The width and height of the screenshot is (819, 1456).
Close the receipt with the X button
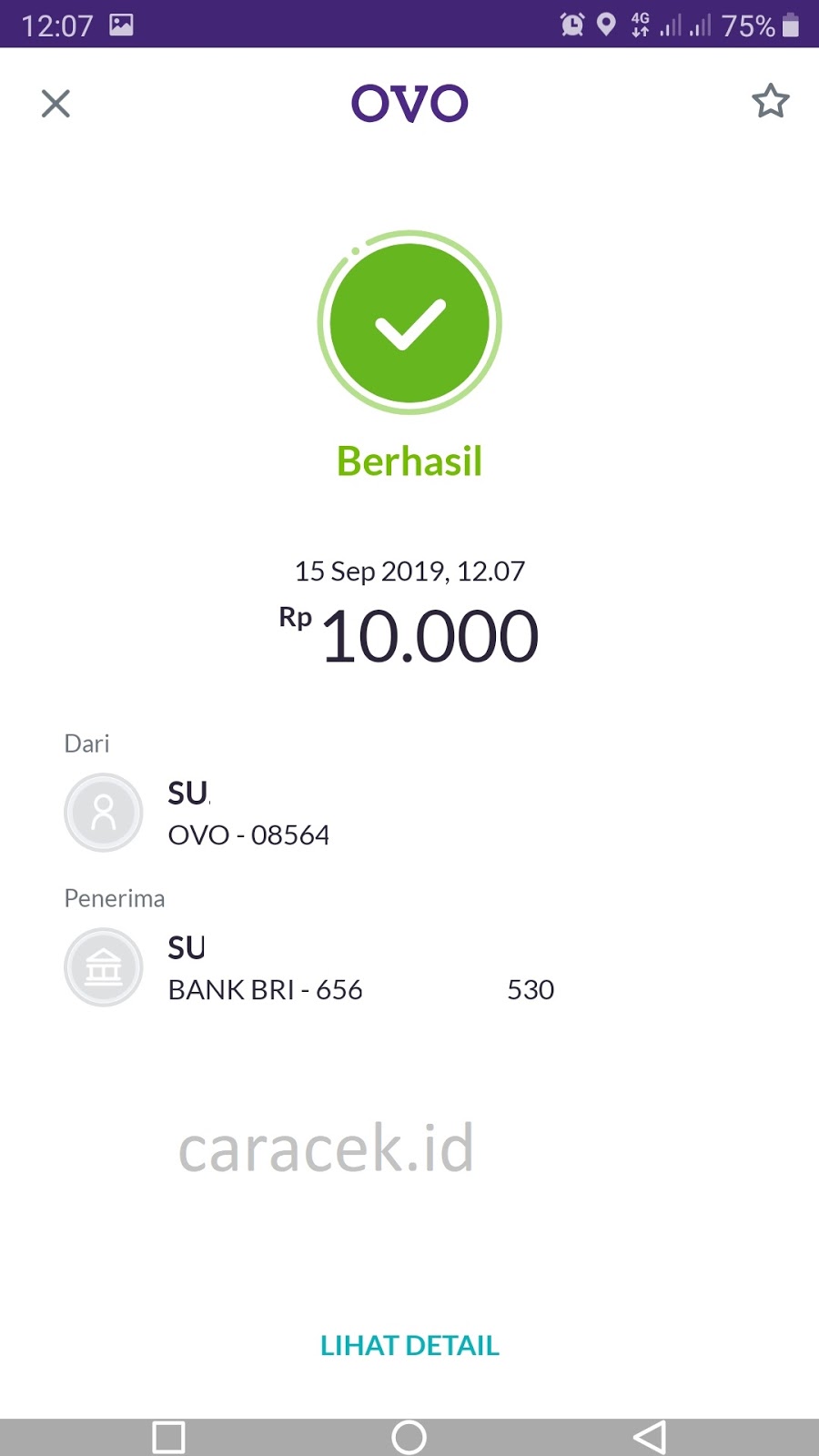click(56, 103)
